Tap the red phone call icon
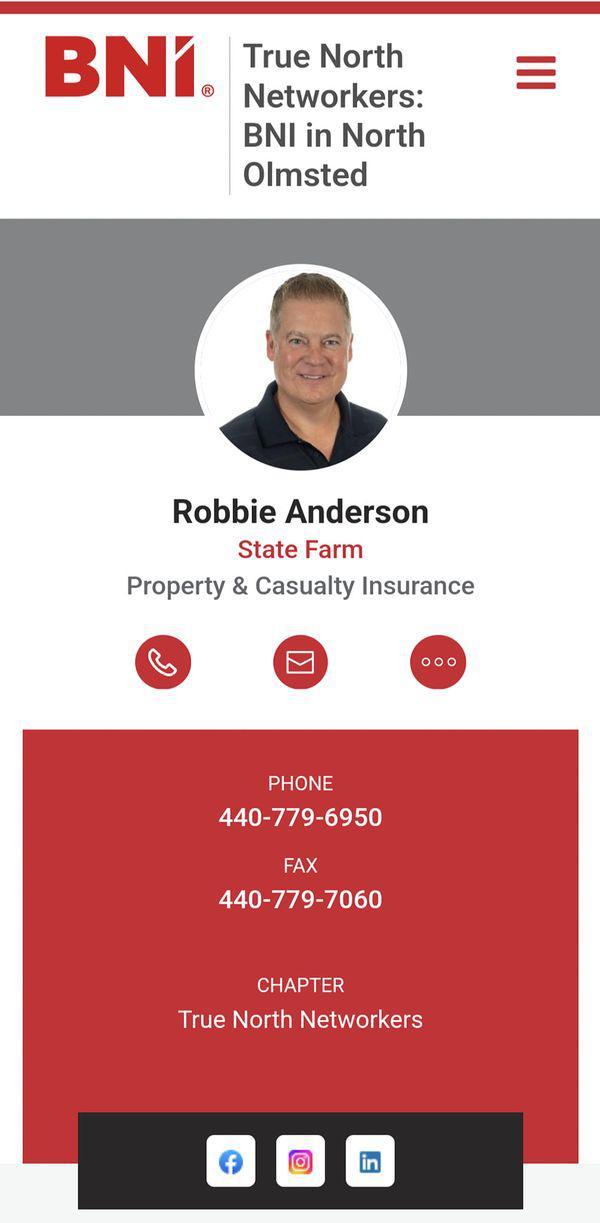This screenshot has height=1223, width=600. click(163, 662)
